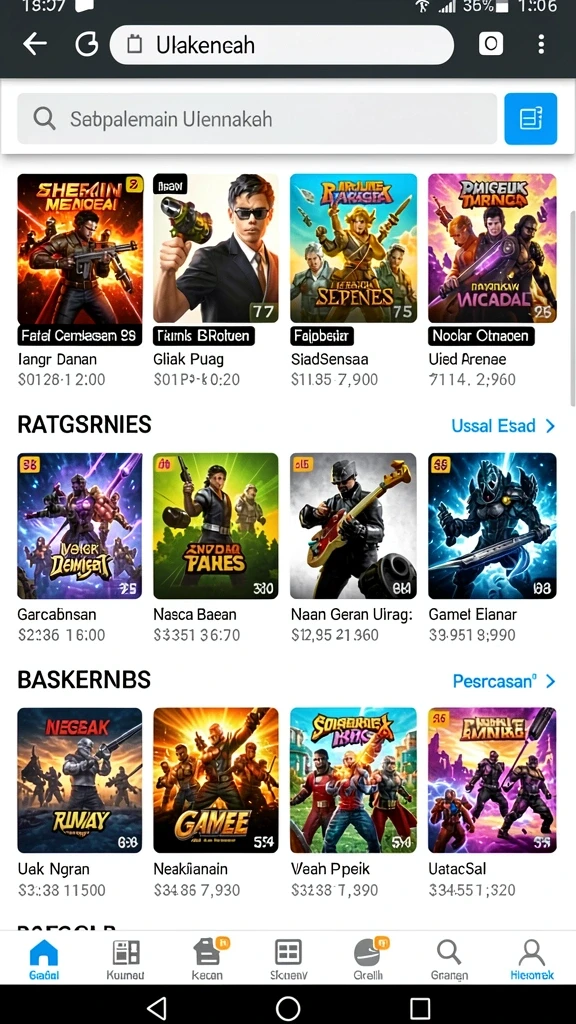Viewport: 576px width, 1024px height.
Task: Open the Ussal Esad link
Action: (x=503, y=426)
